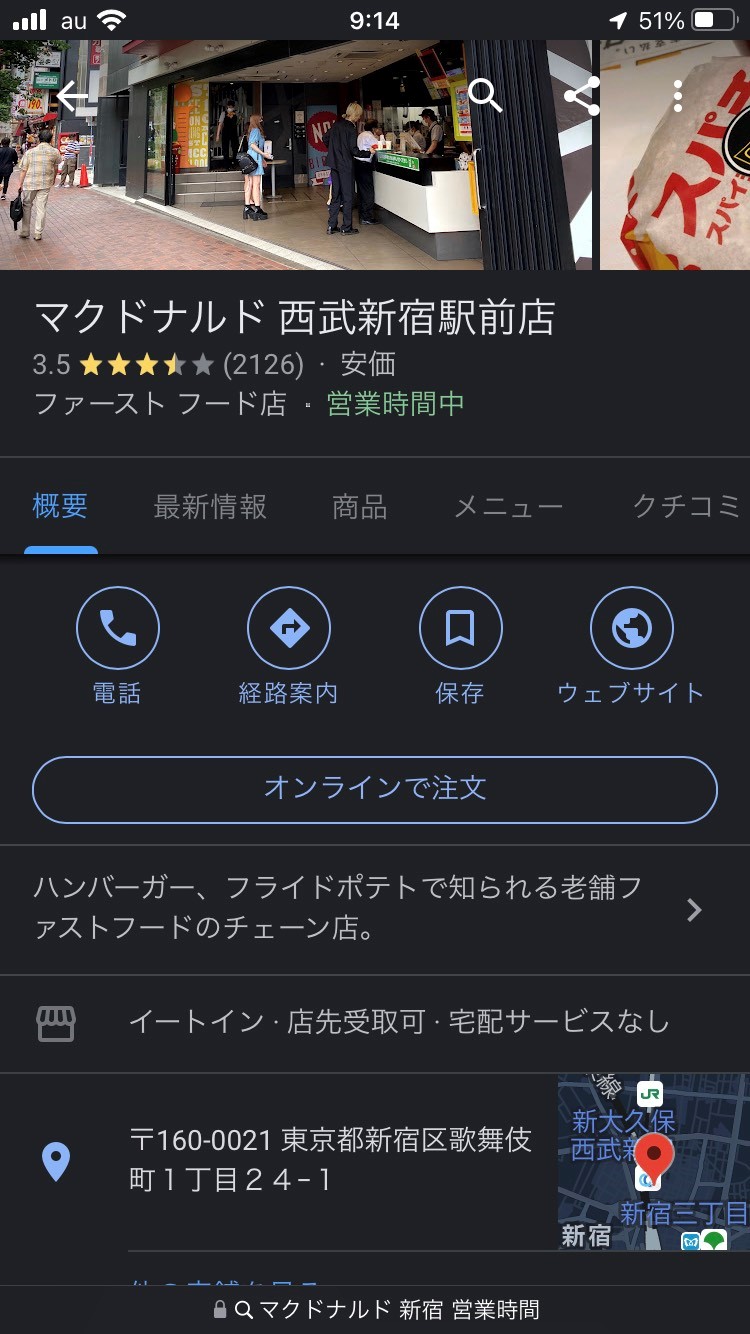
Task: Get directions with 経路案内
Action: [x=289, y=646]
